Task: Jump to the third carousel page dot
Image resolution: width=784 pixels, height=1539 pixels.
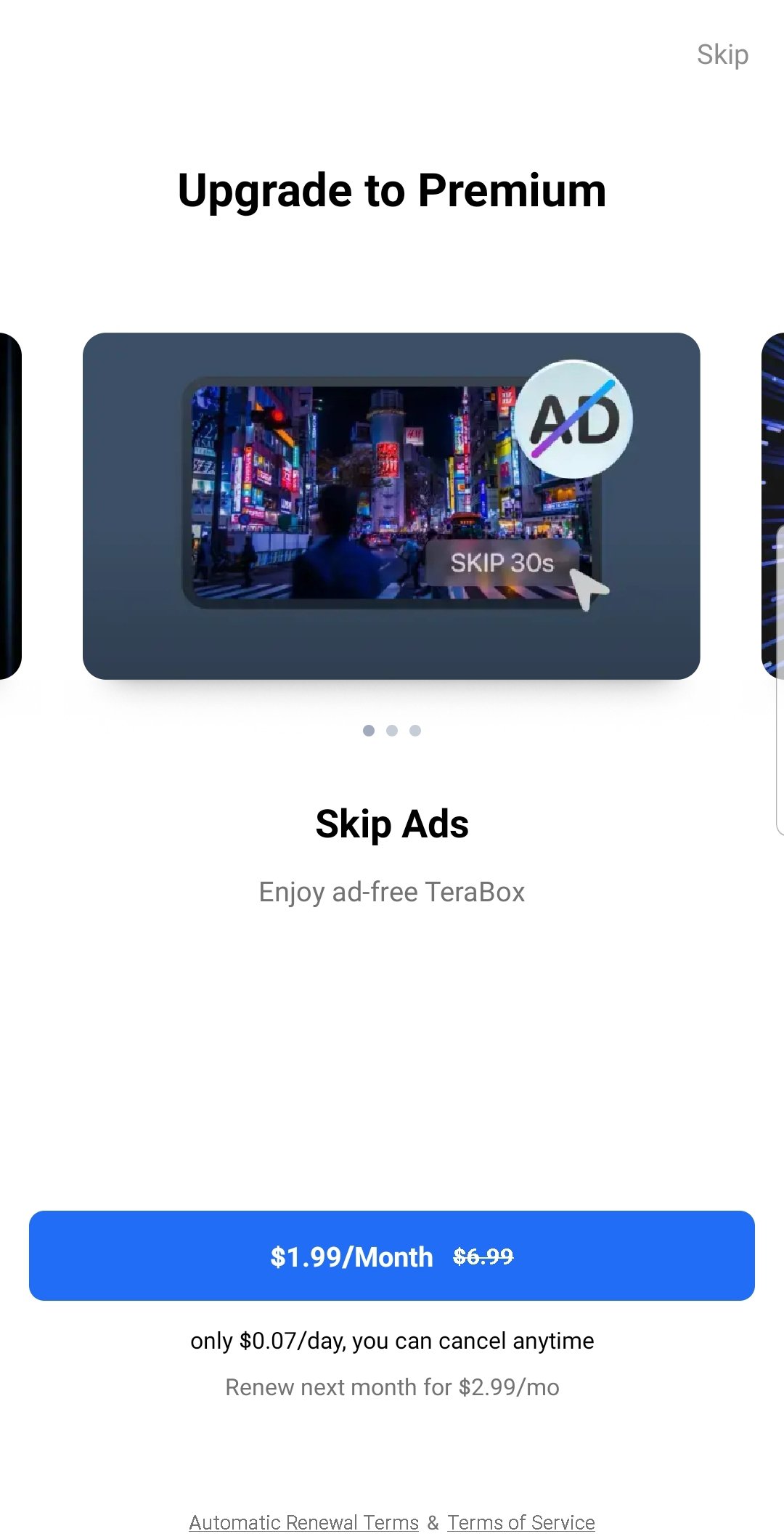Action: [x=415, y=731]
